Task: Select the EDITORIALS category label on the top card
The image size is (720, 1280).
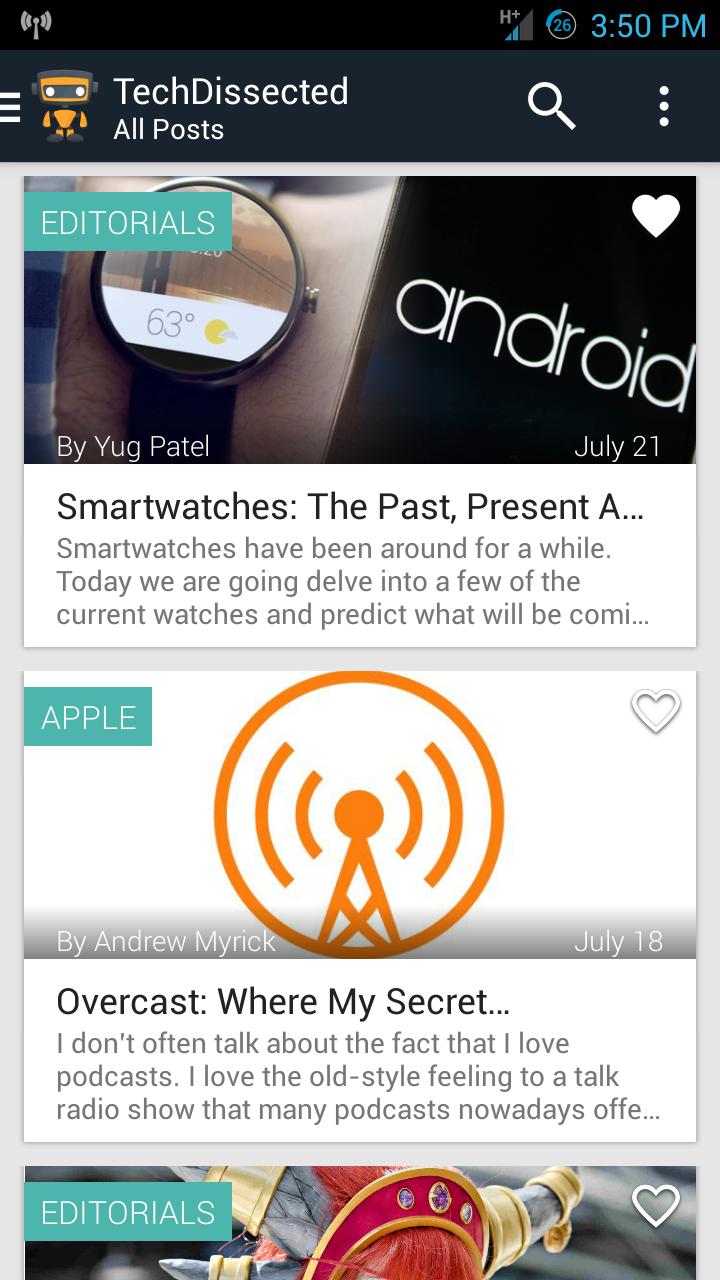Action: (x=127, y=223)
